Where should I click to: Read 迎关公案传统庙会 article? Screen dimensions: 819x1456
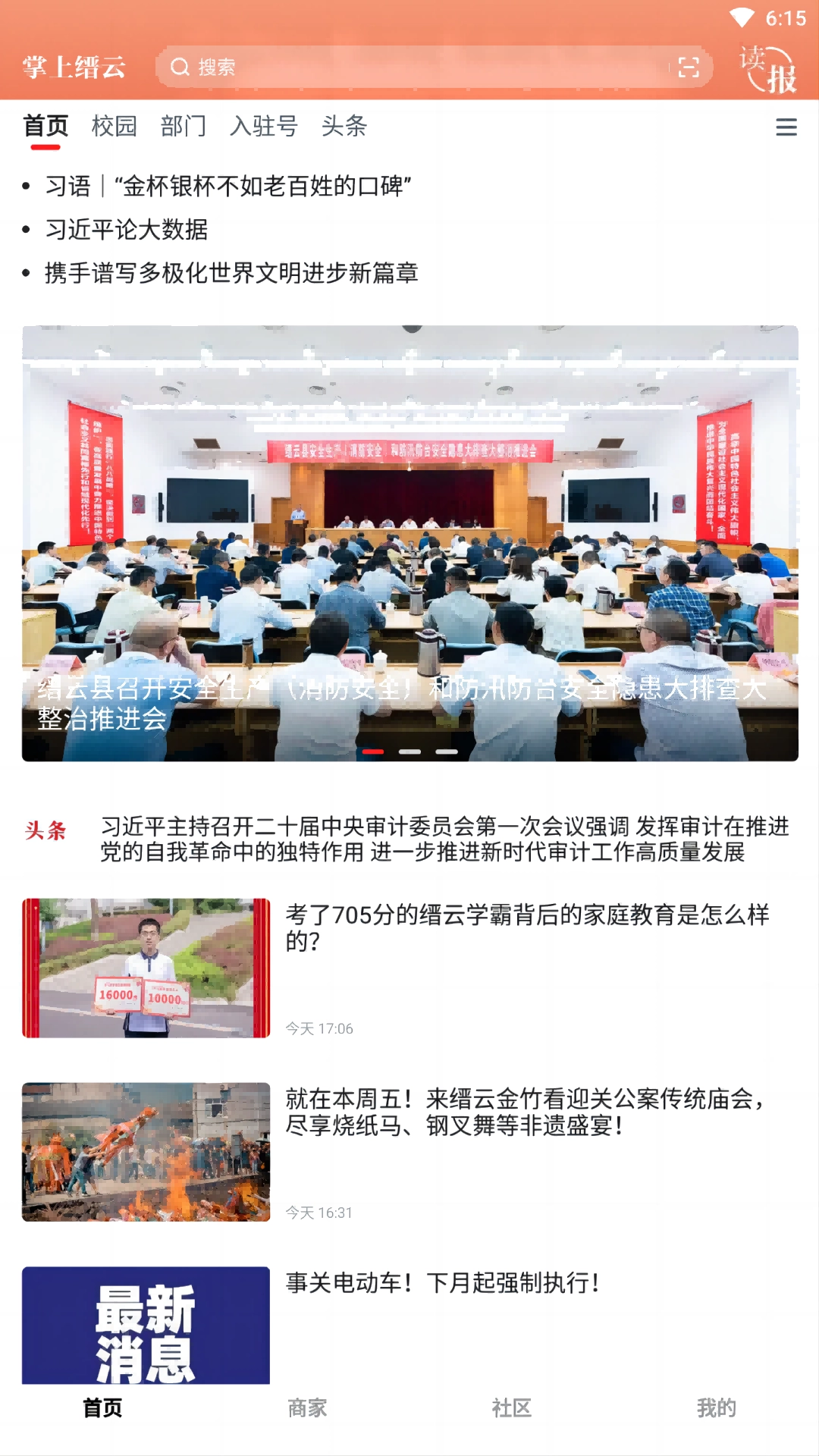526,1112
